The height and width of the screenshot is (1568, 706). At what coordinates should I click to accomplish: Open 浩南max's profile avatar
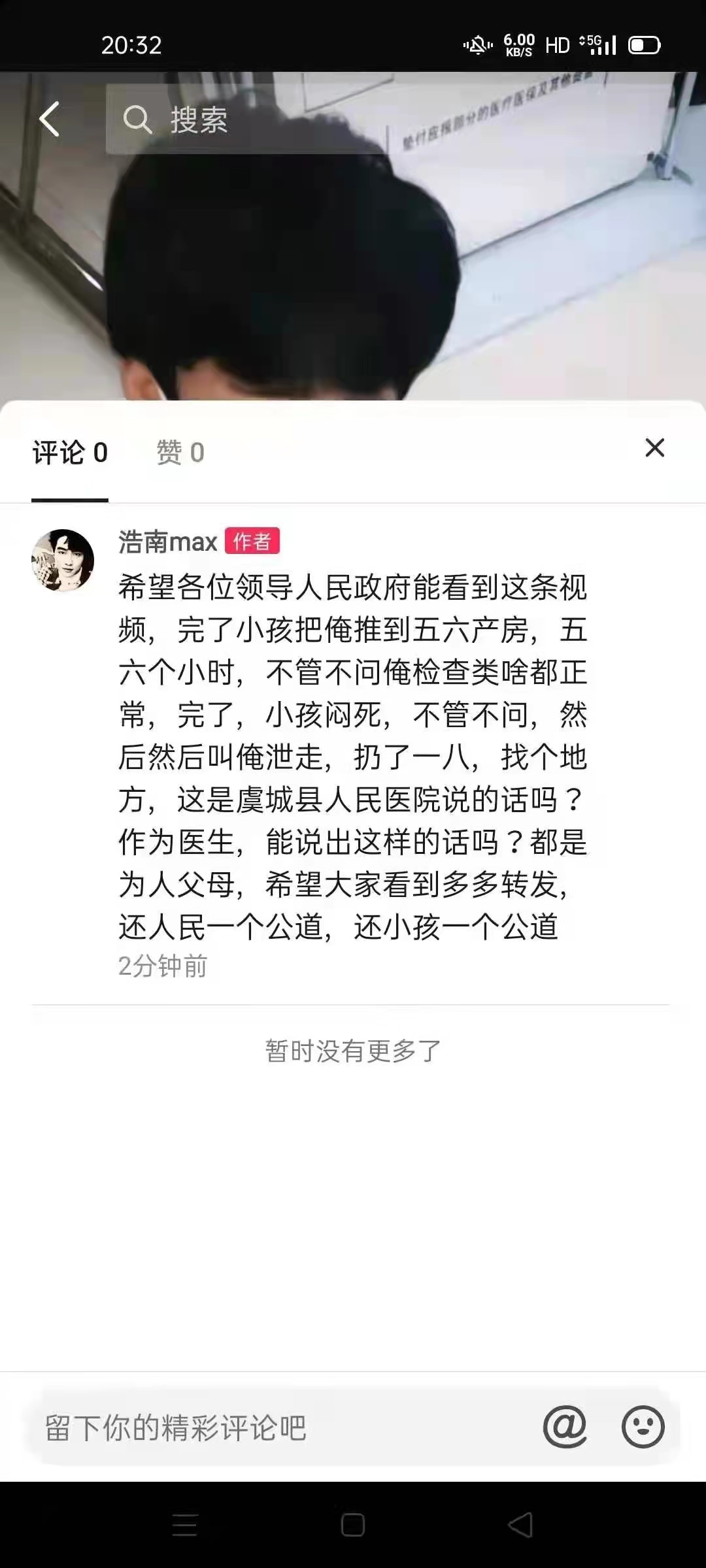point(63,561)
